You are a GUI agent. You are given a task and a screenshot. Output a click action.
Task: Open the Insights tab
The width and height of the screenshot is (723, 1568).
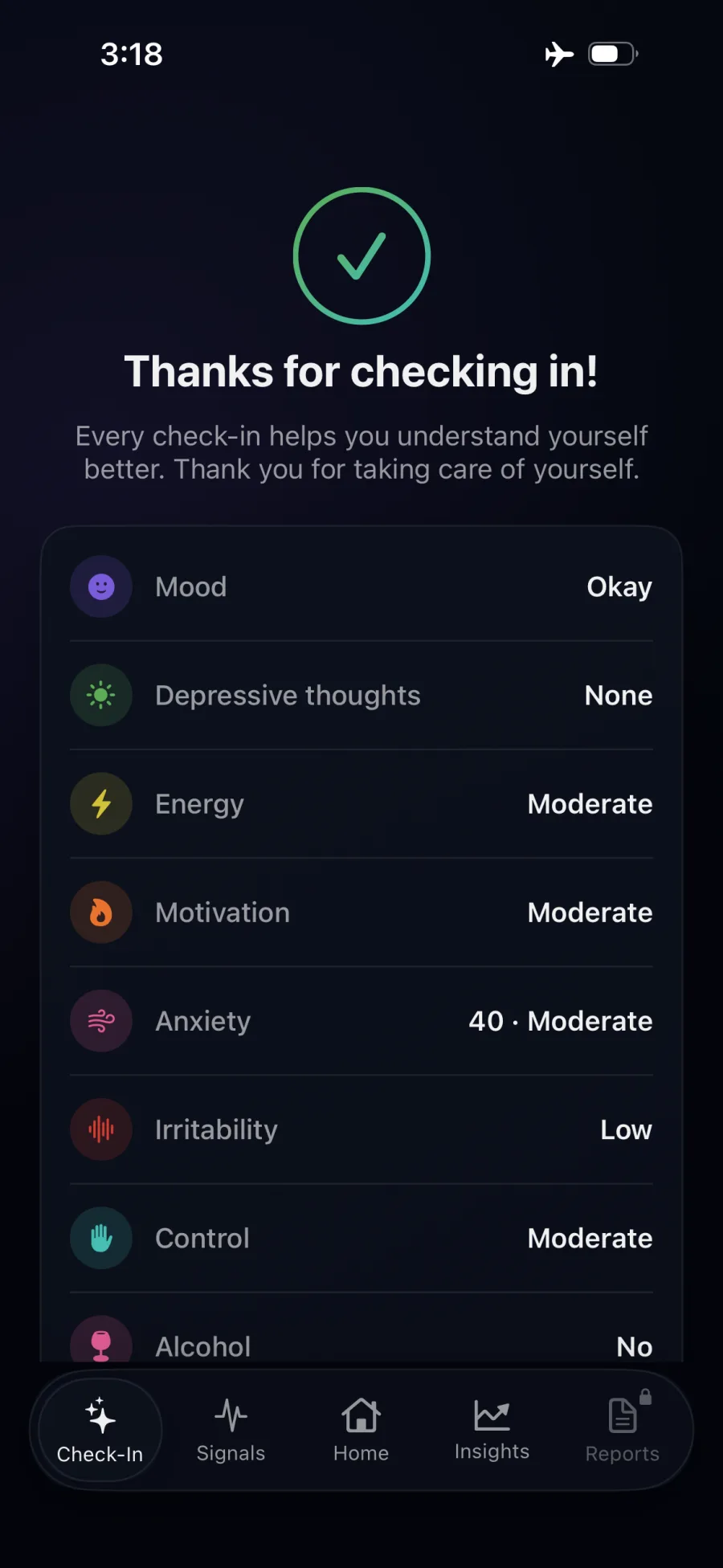492,1431
